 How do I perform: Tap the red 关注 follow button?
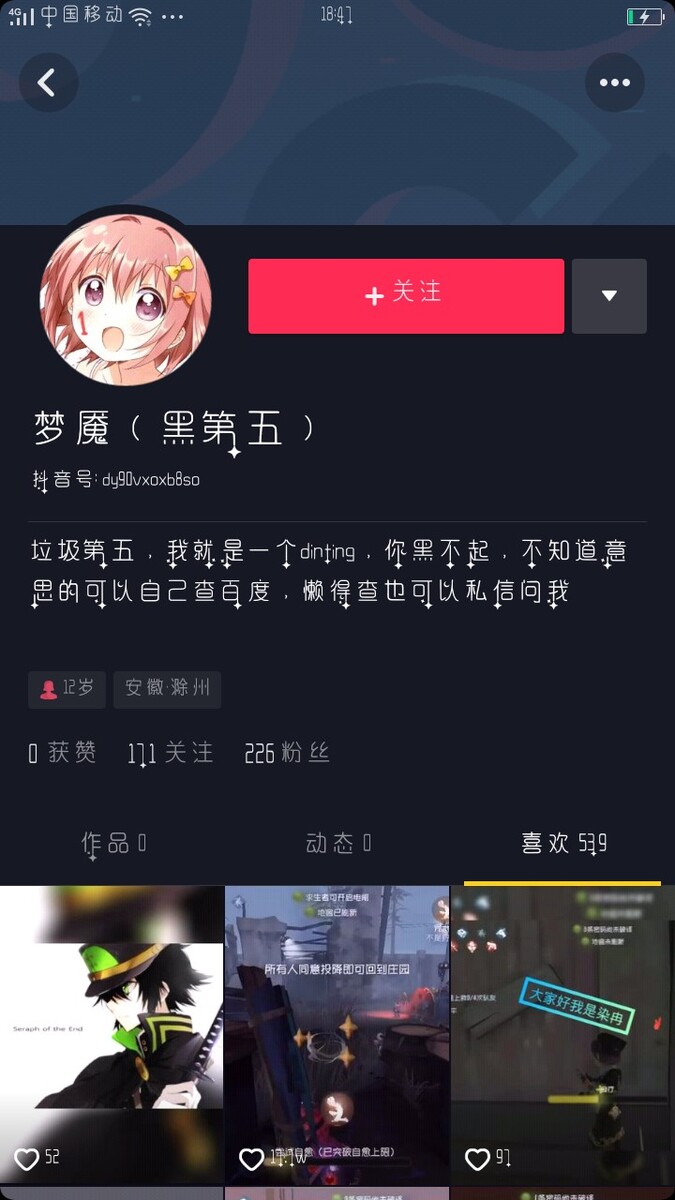406,296
